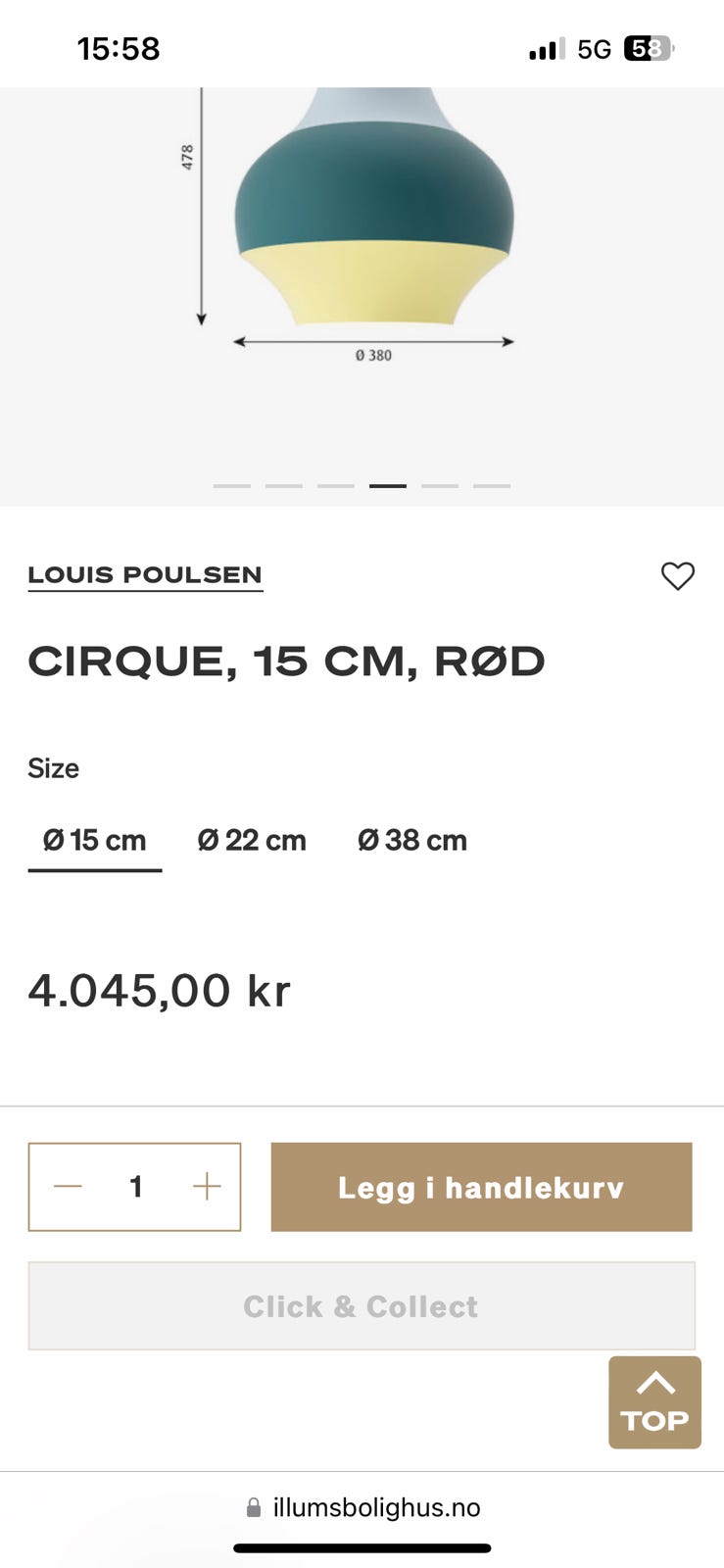
Task: Open the LOUIS POULSEN brand page
Action: tap(144, 575)
